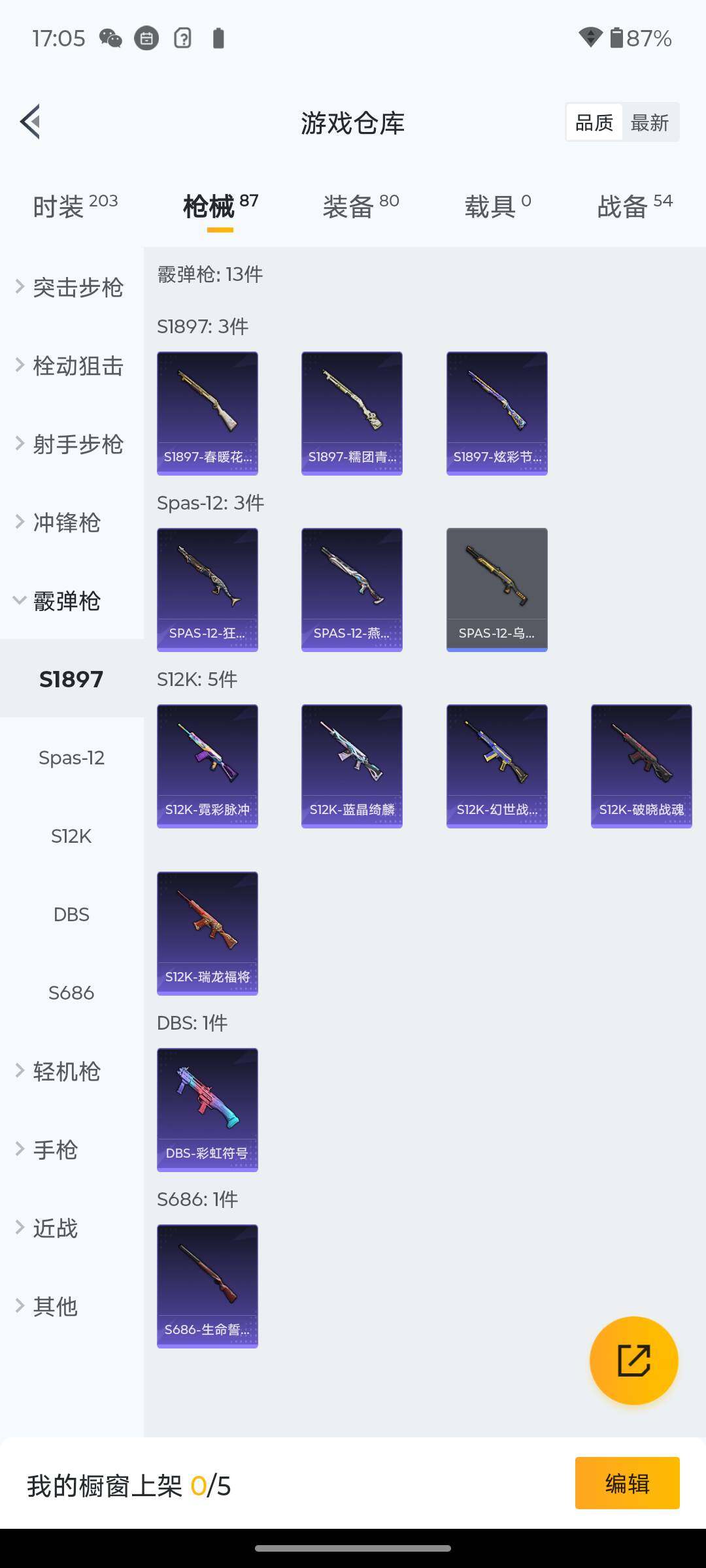The width and height of the screenshot is (706, 1568).
Task: Tap the 编辑 button
Action: (x=627, y=1483)
